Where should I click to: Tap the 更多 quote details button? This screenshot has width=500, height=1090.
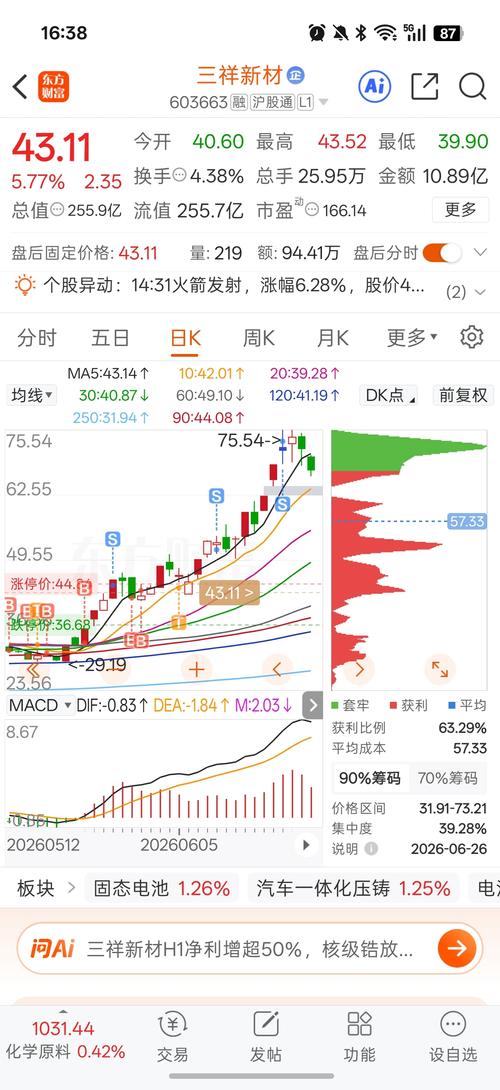460,209
